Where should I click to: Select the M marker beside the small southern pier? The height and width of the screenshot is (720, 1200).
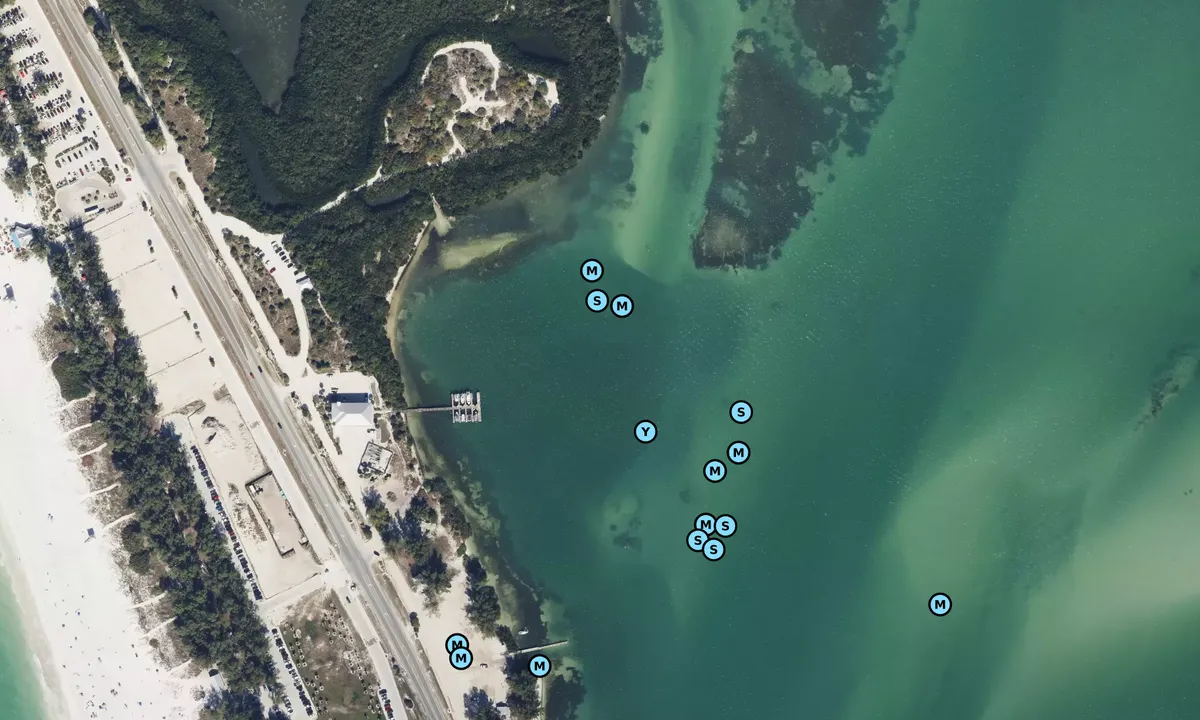[x=539, y=666]
